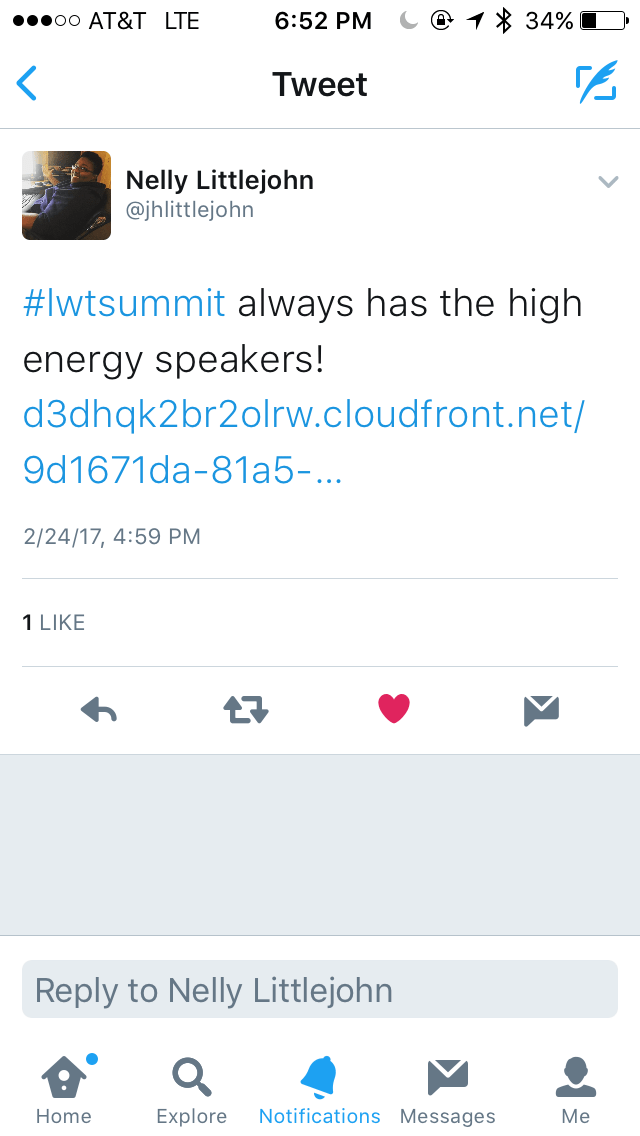Viewport: 640px width, 1136px height.
Task: Tap the Reply to Nelly Littlejohn field
Action: 320,990
